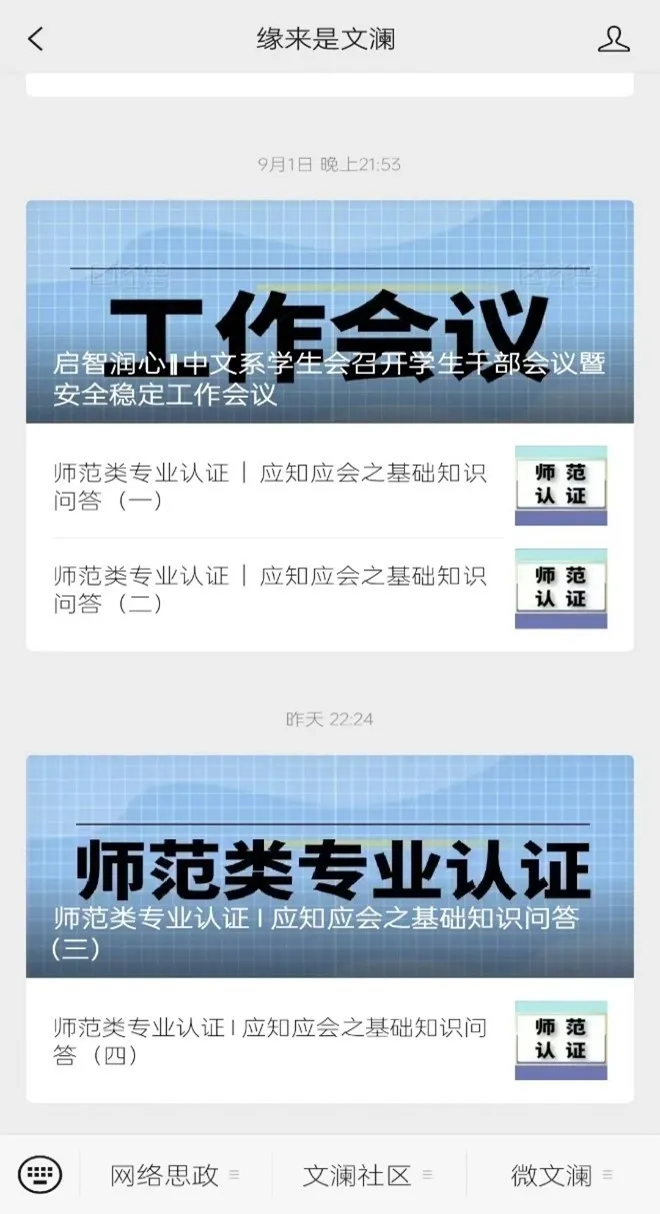The image size is (660, 1214).
Task: Switch to keyboard input mode
Action: [40, 1174]
